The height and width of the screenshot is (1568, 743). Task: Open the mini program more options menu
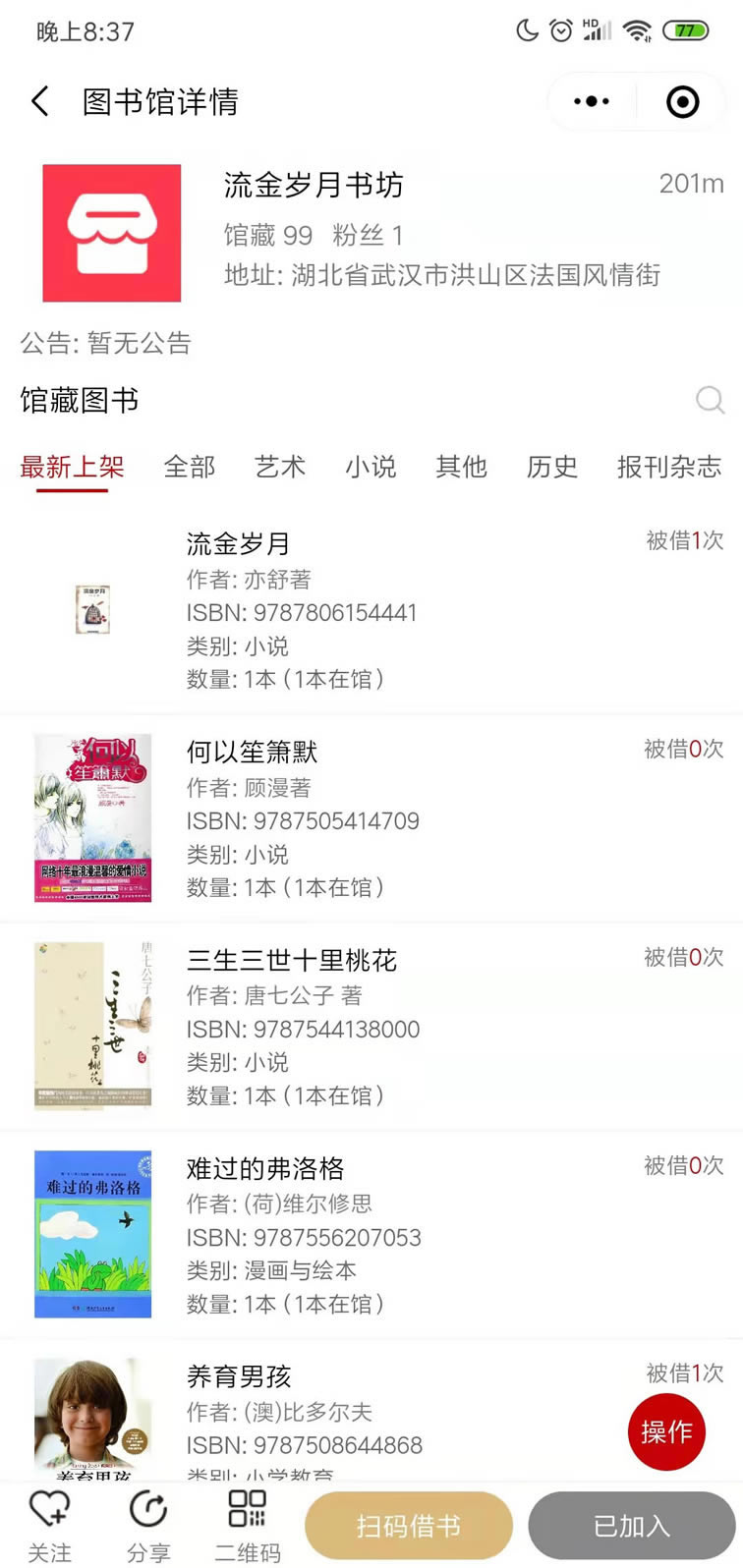(x=591, y=101)
